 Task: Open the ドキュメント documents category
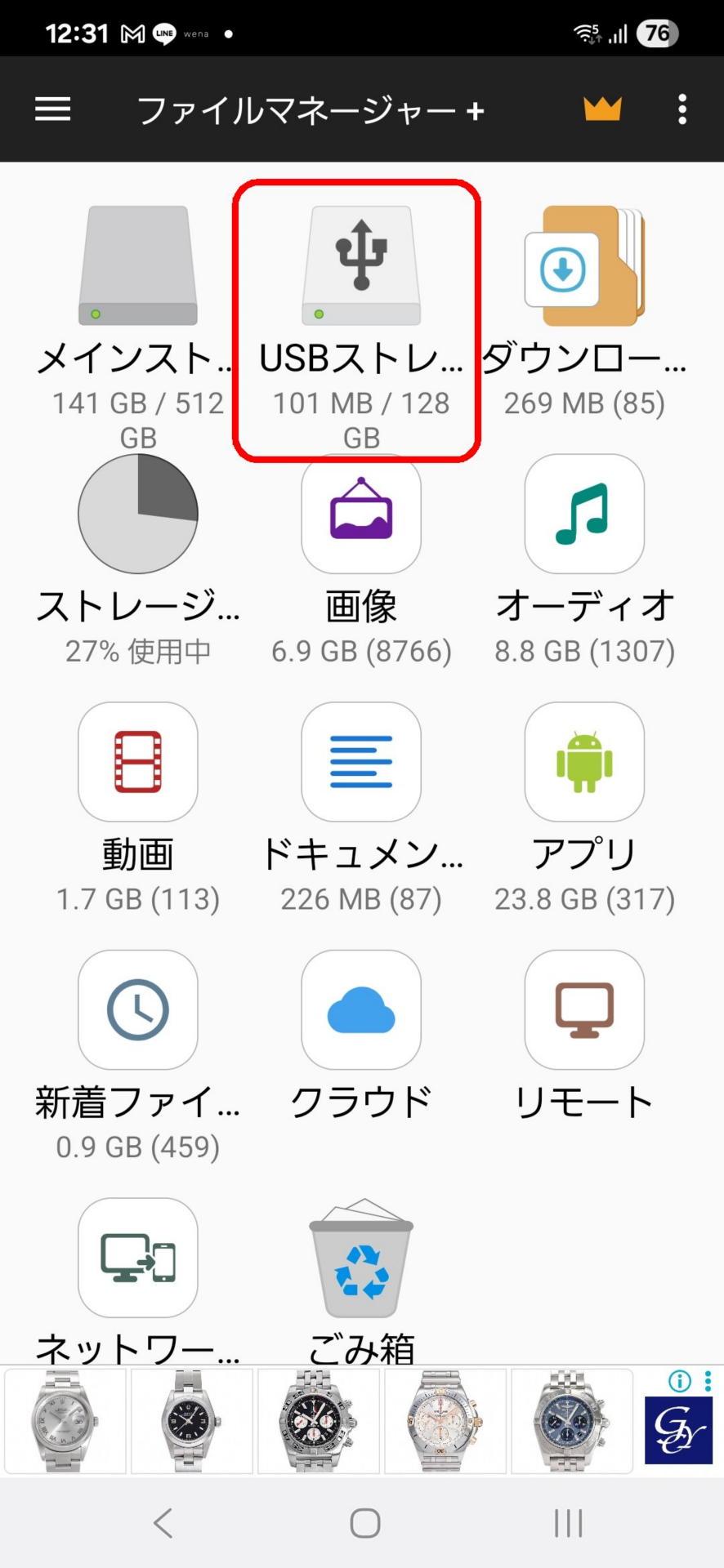pos(360,762)
